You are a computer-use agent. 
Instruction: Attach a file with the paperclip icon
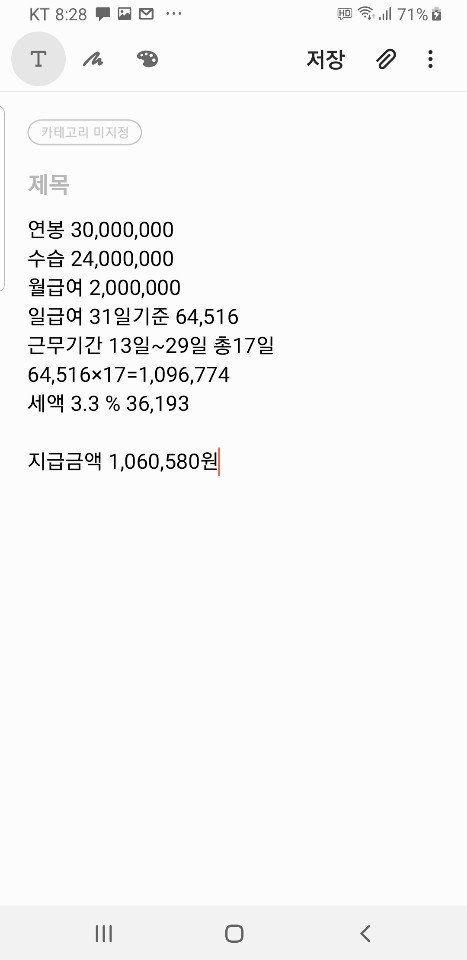point(386,59)
